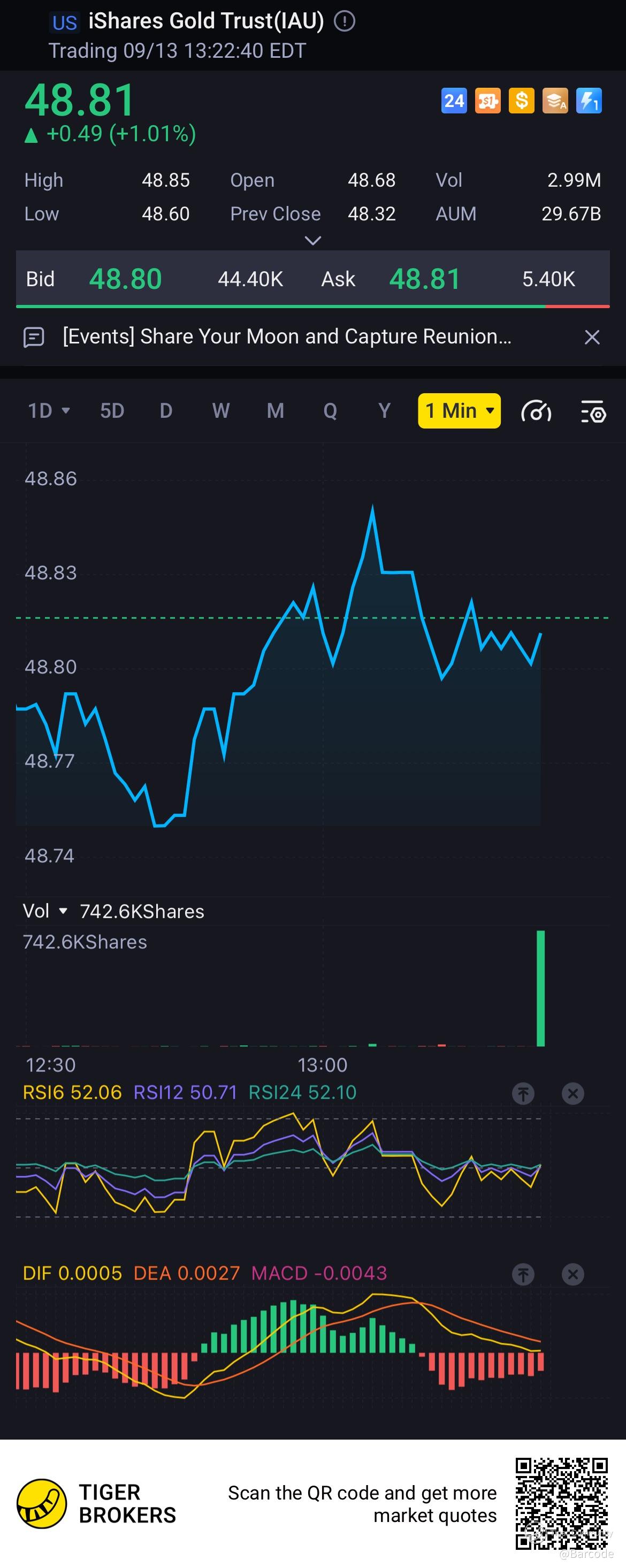Tap the blue 24 badge icon
Image resolution: width=626 pixels, height=1568 pixels.
[x=454, y=101]
